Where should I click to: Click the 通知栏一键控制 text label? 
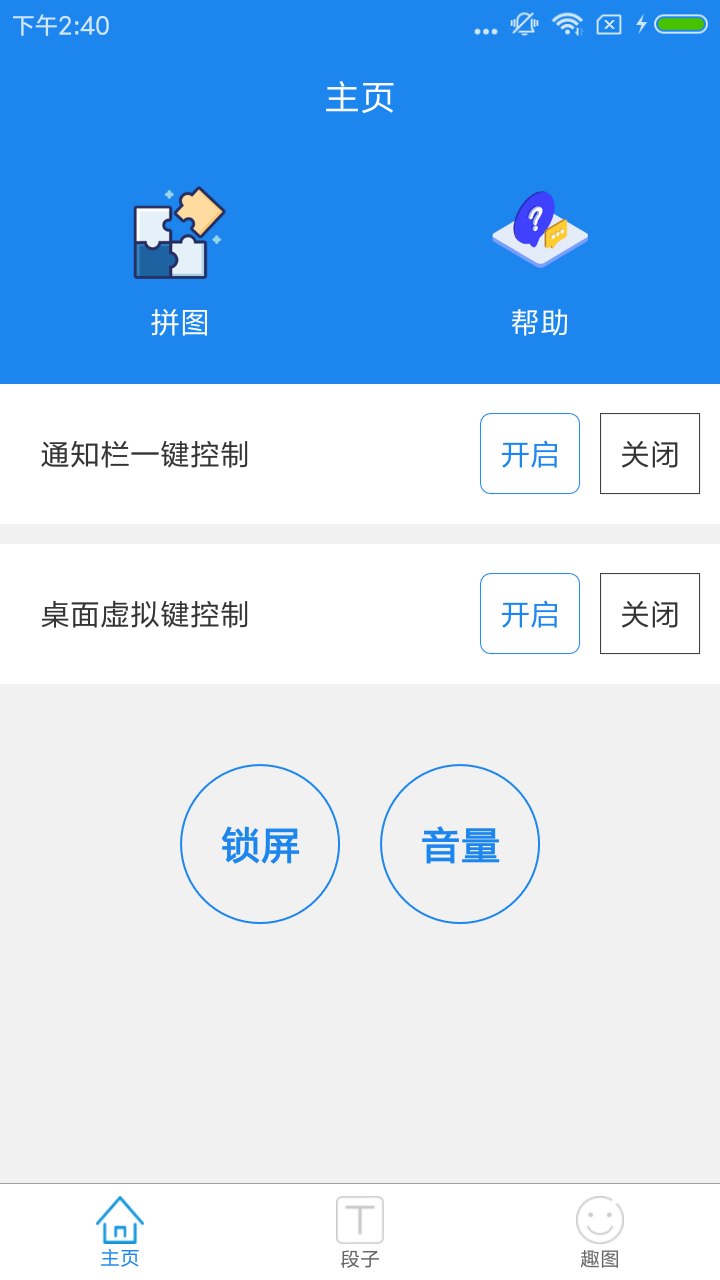[x=145, y=453]
